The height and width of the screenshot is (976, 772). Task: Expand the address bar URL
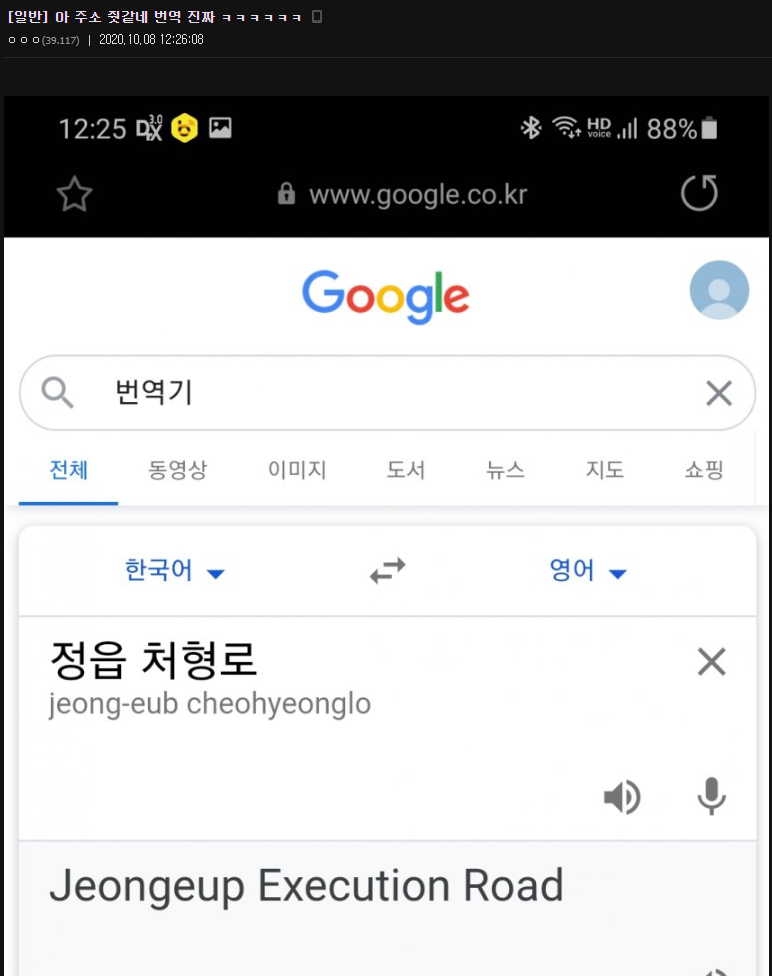click(x=420, y=194)
